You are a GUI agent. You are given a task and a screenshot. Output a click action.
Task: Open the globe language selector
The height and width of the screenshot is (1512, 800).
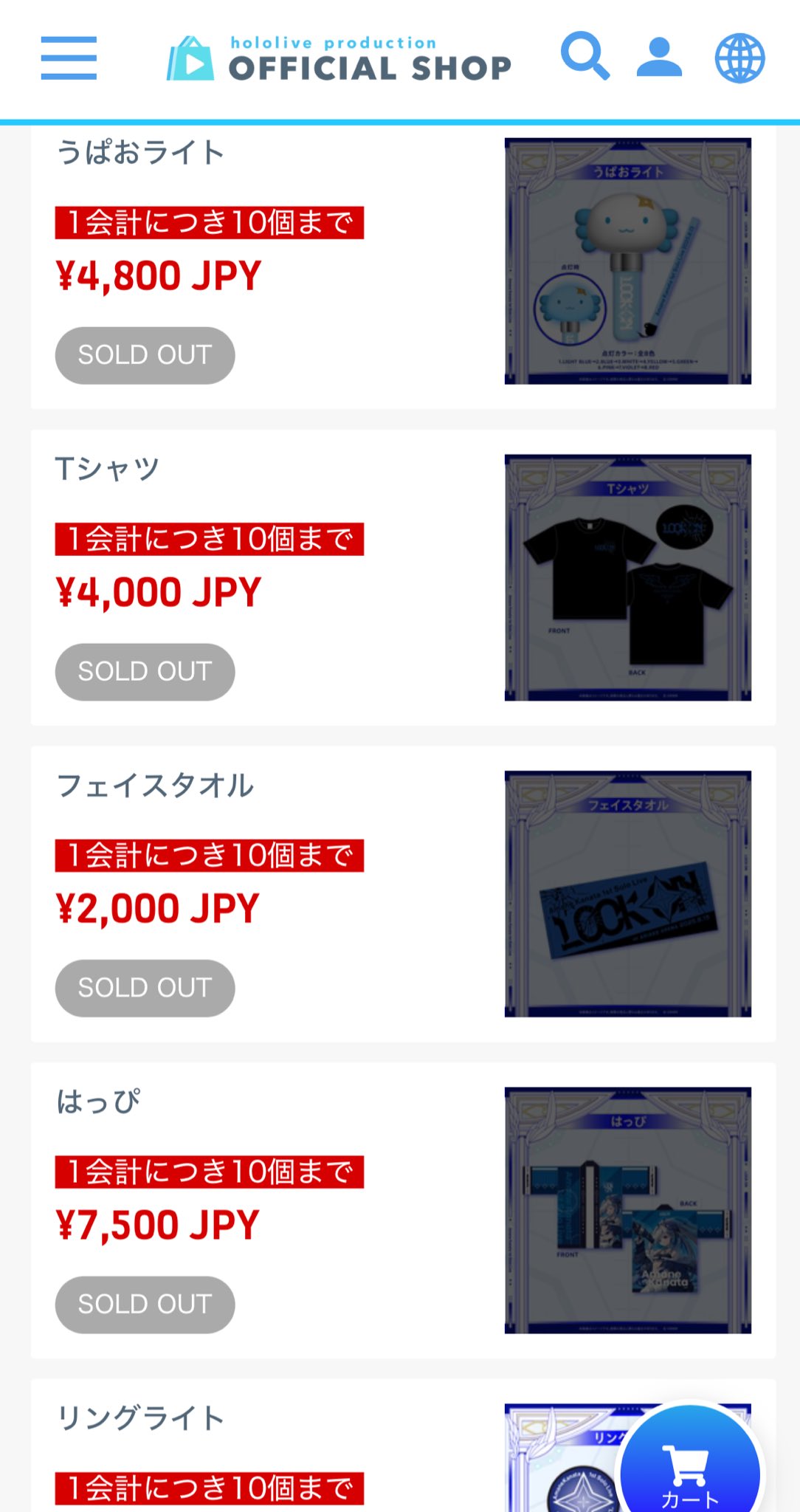pos(739,58)
